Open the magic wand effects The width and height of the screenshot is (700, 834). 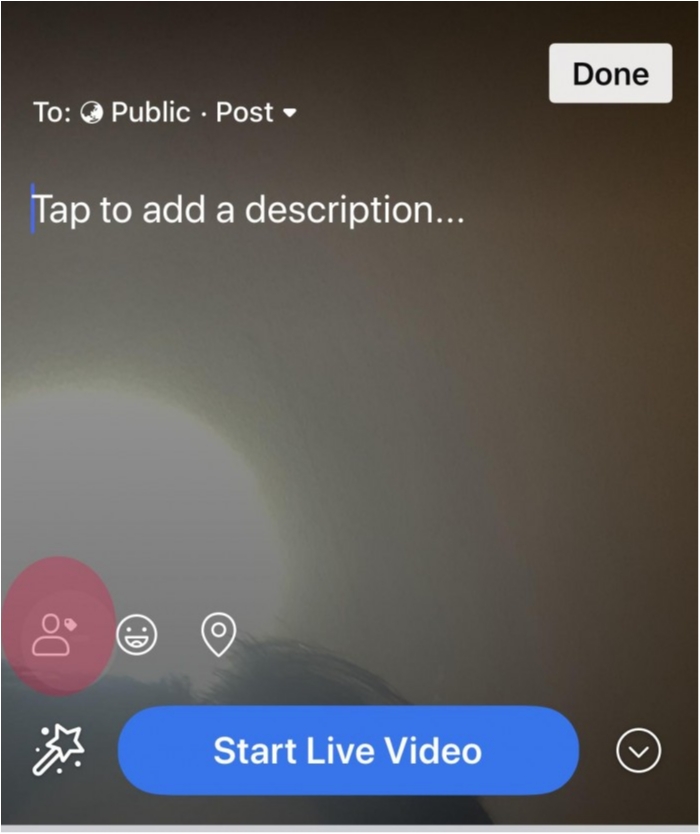58,750
